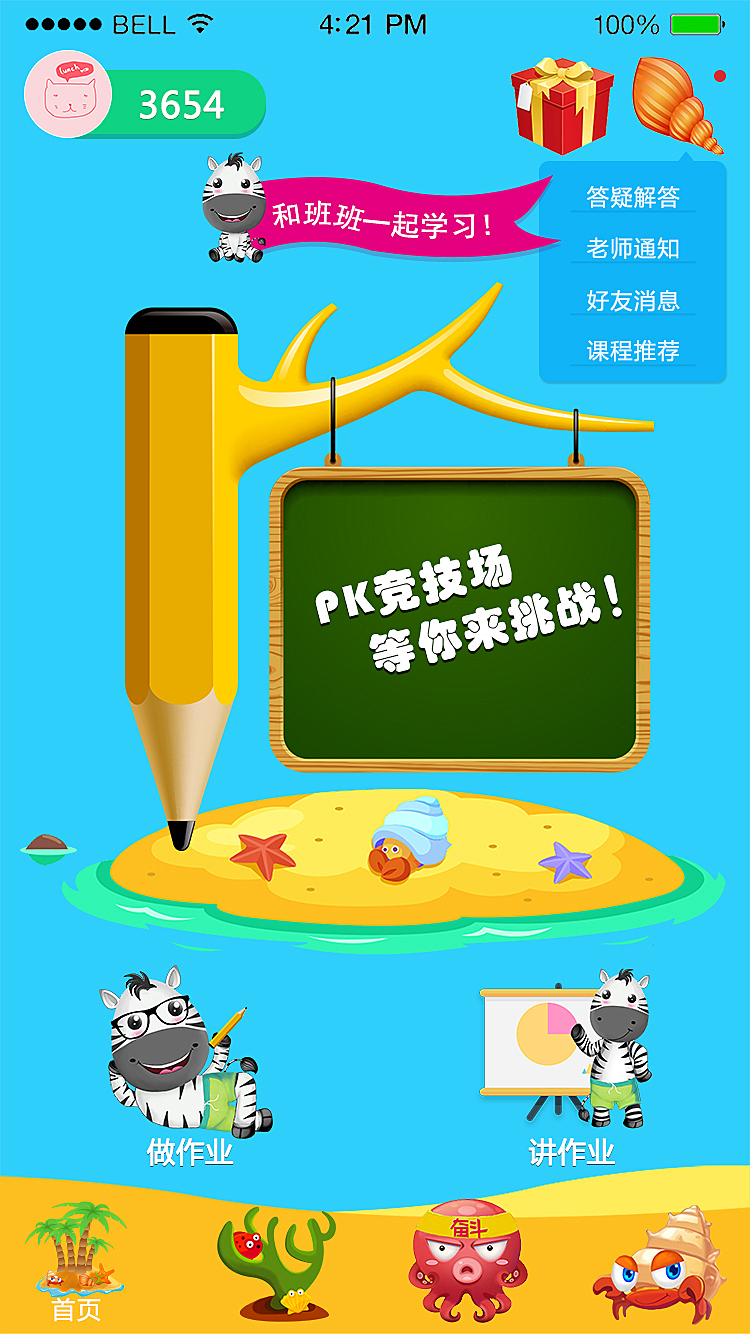
Task: Open the octopus 奋斗 tab
Action: 467,1262
